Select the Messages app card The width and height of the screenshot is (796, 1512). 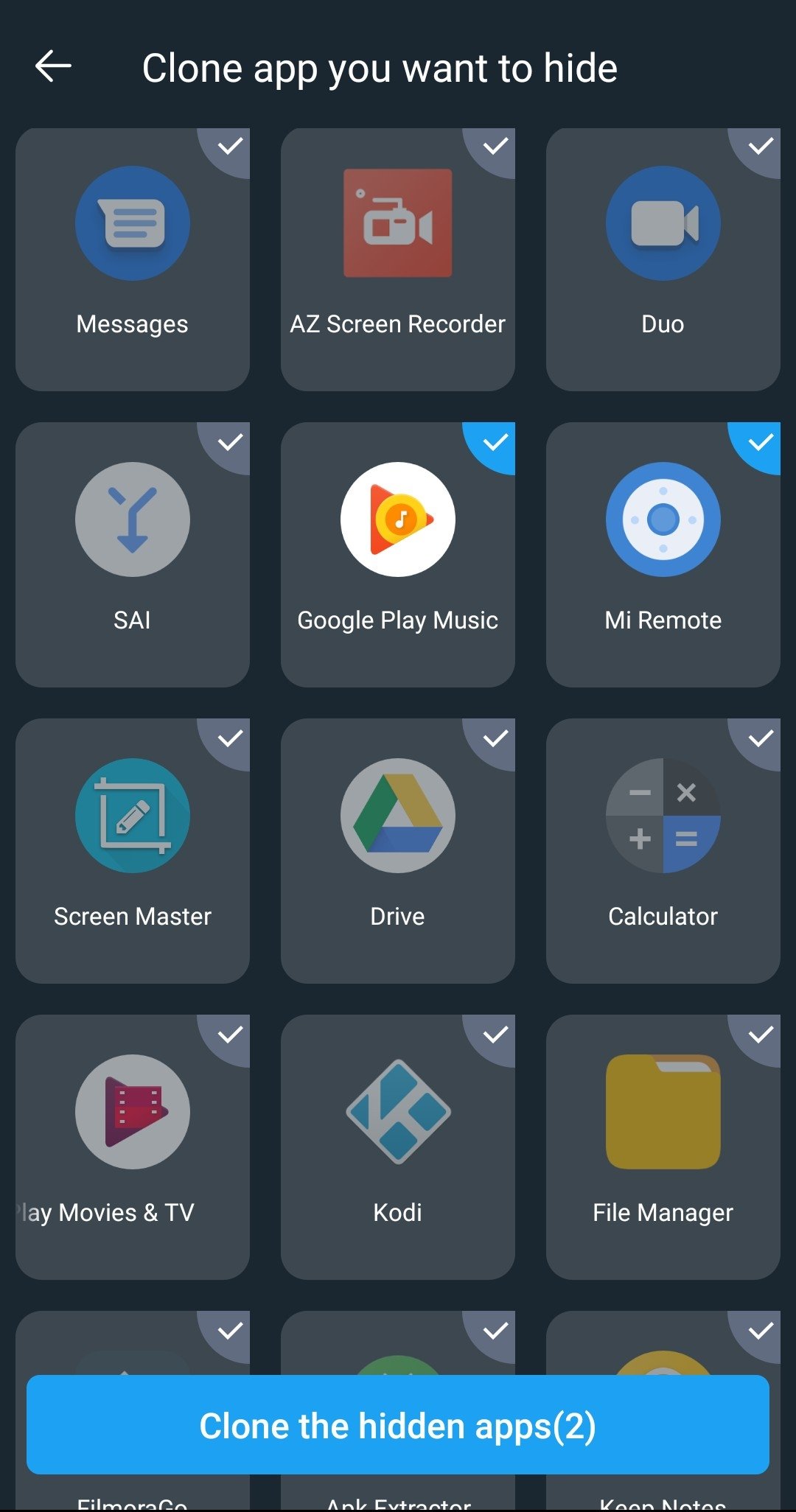(x=133, y=259)
